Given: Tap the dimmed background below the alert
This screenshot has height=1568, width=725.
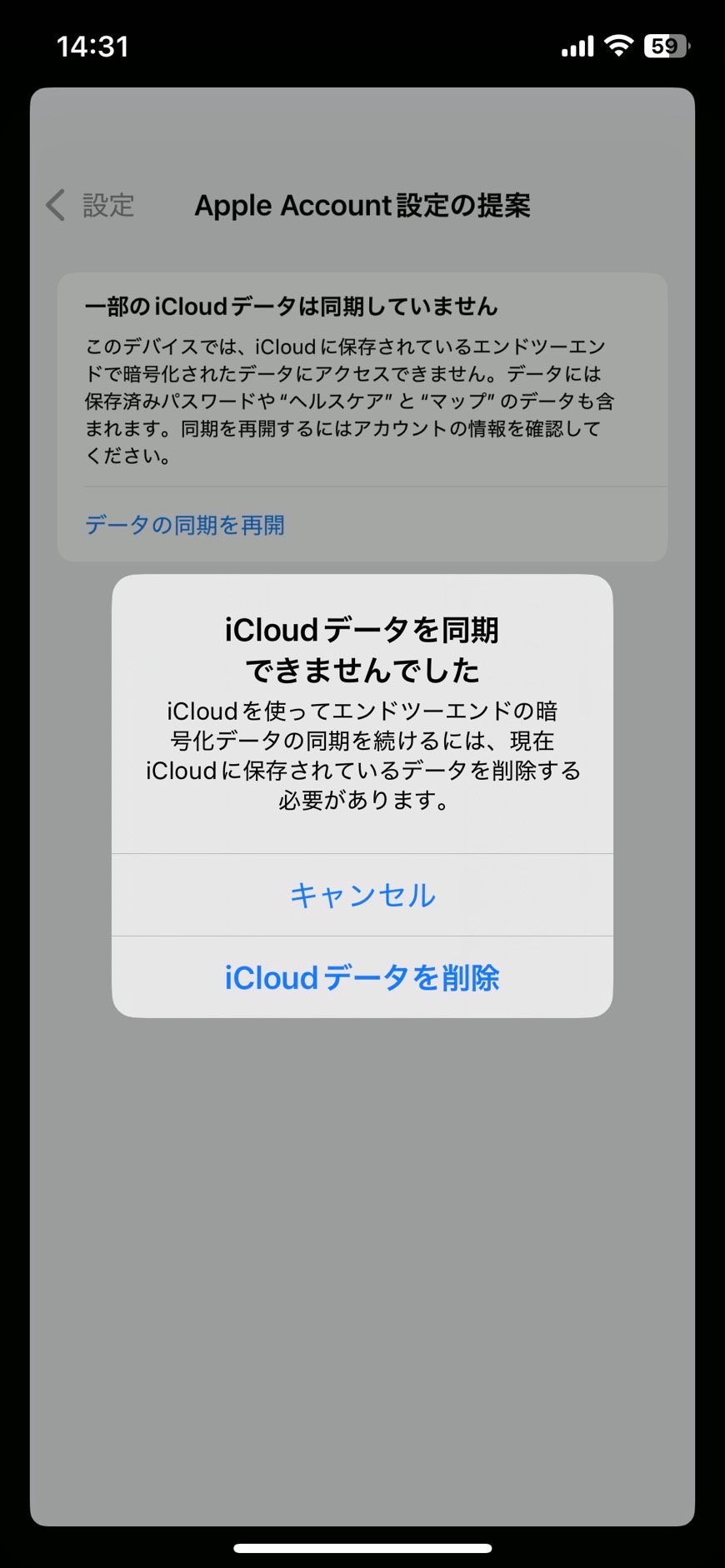Looking at the screenshot, I should [362, 1208].
